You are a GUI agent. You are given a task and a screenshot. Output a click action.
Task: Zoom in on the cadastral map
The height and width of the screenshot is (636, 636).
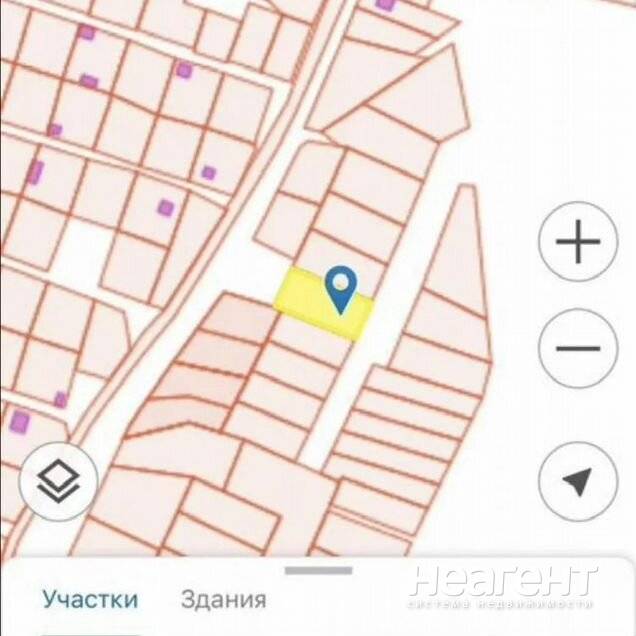tap(577, 243)
